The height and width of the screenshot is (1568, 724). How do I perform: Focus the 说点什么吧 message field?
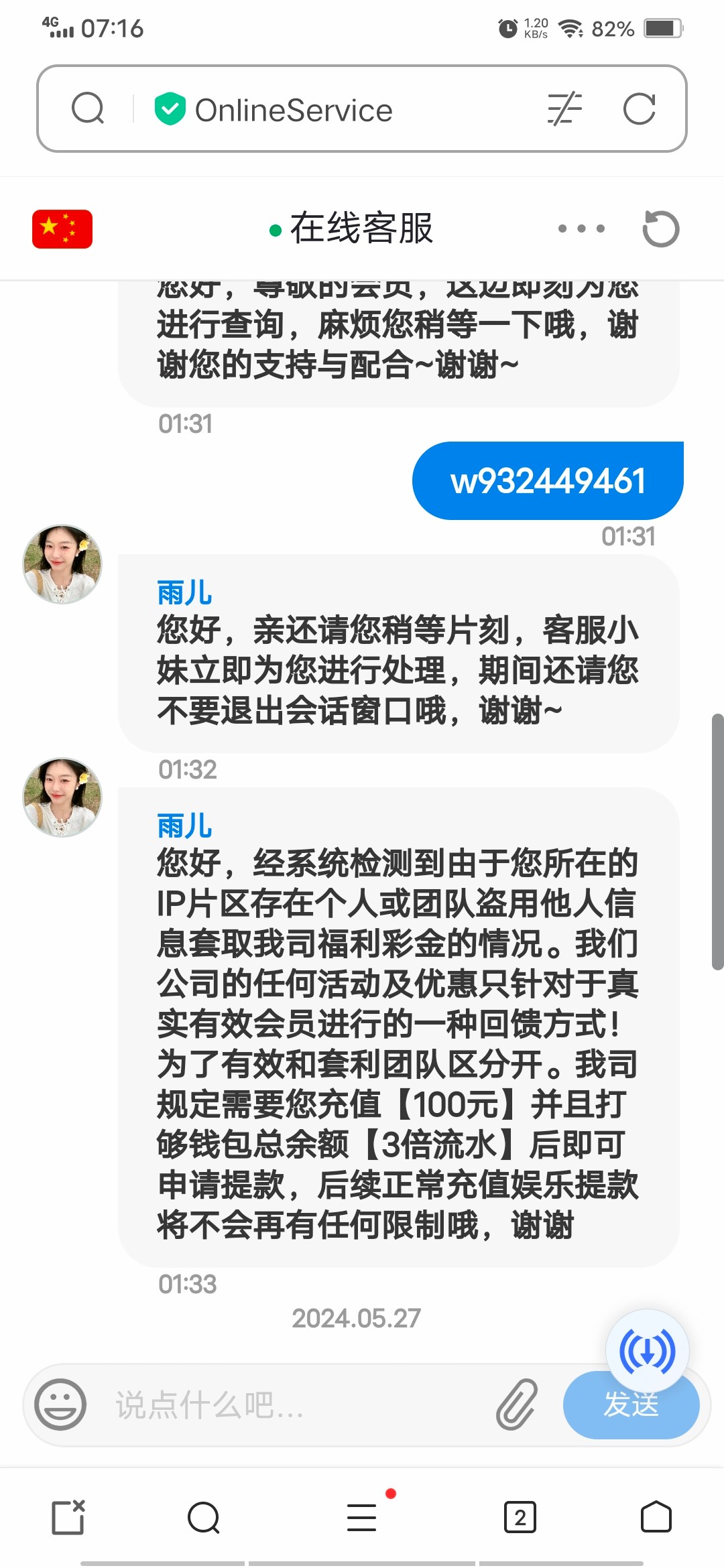295,1404
